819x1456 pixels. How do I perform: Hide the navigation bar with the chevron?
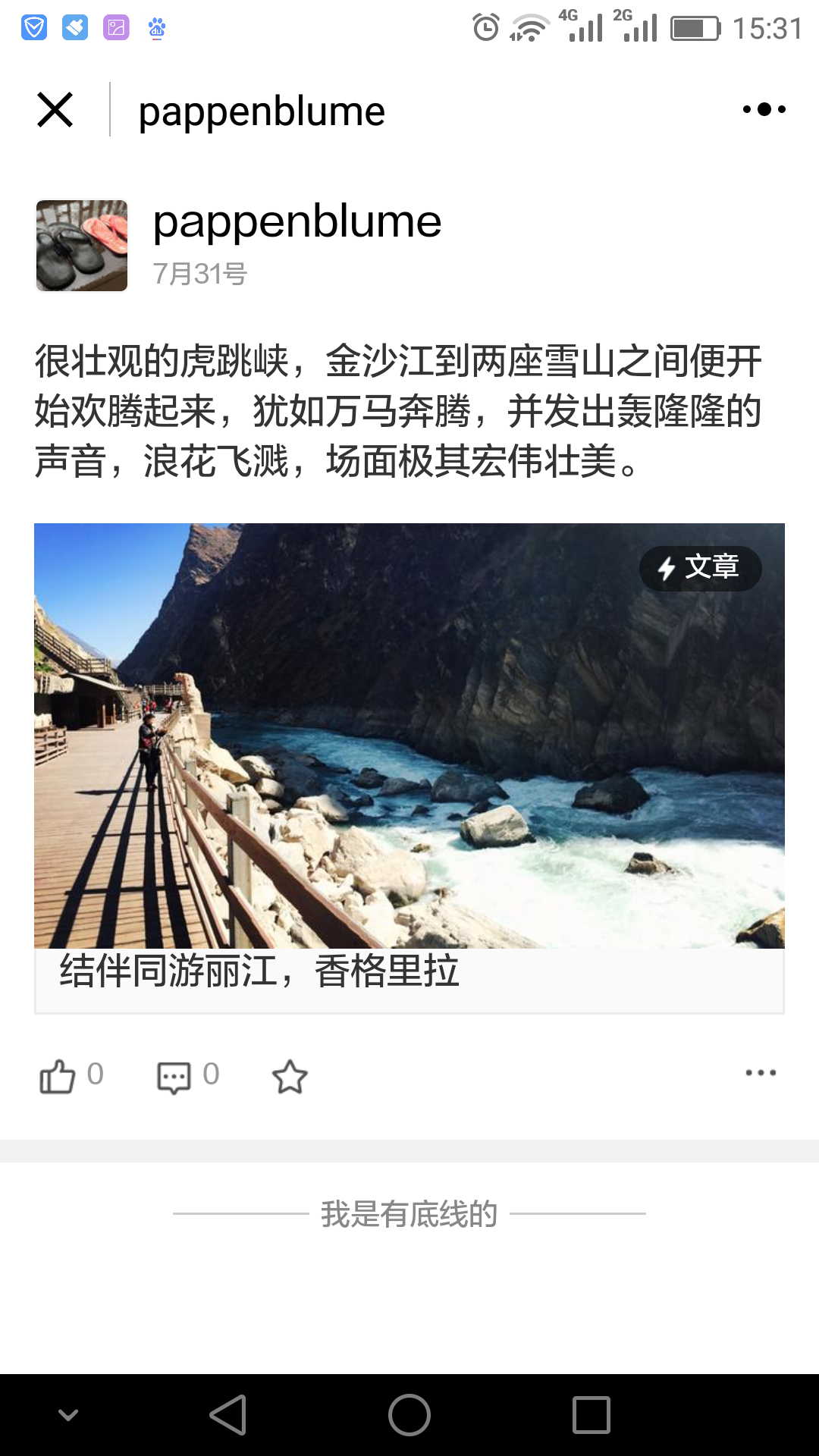click(x=68, y=1415)
